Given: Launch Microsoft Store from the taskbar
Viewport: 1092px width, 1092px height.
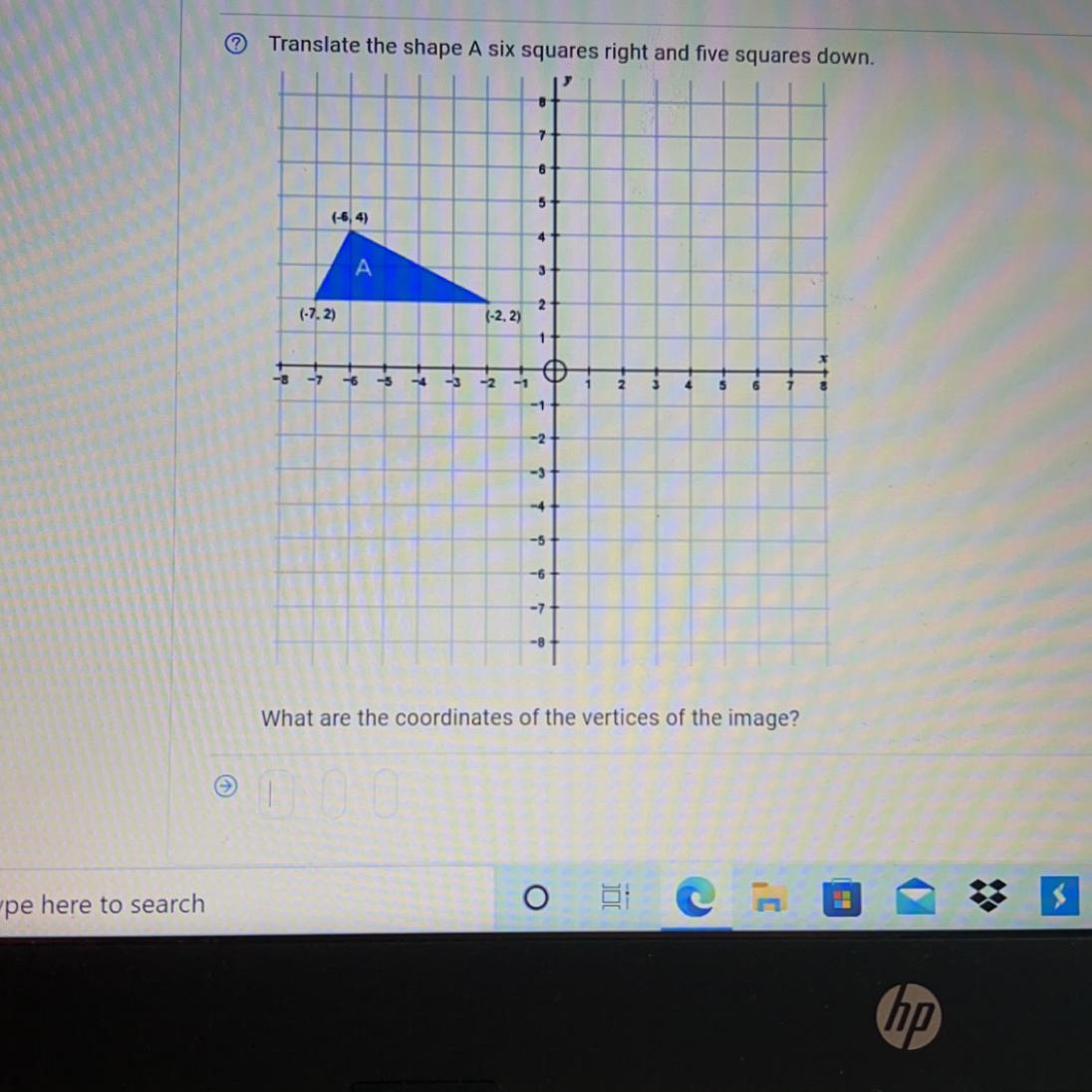Looking at the screenshot, I should click(842, 899).
